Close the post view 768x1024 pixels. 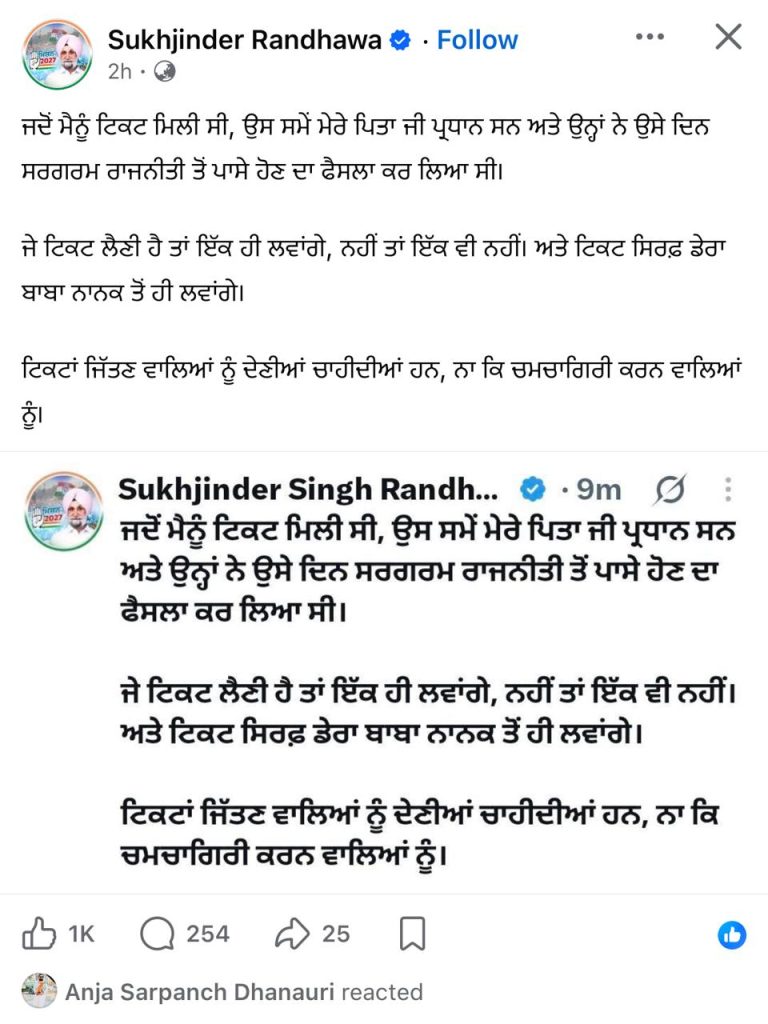tap(728, 37)
